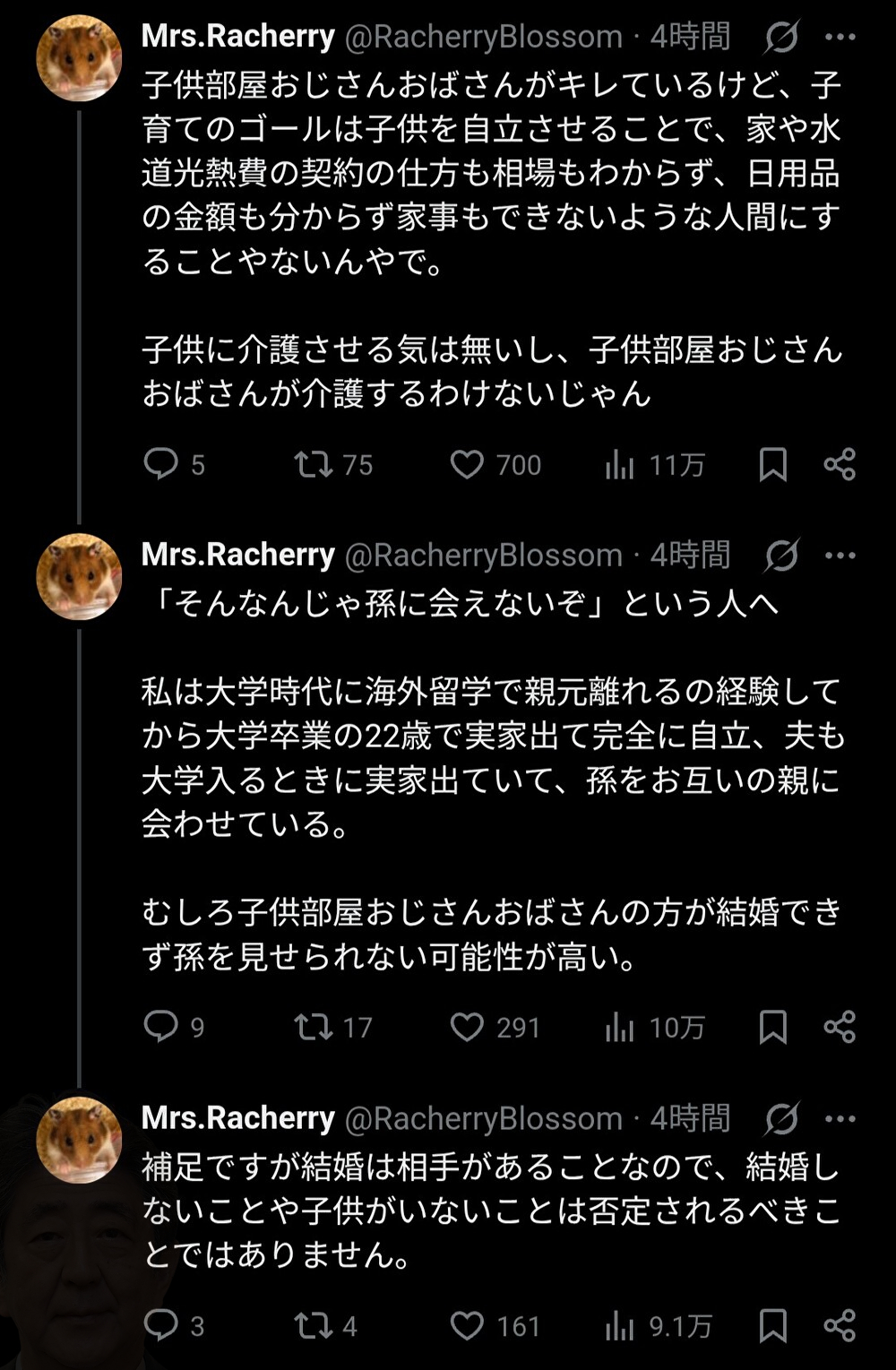This screenshot has width=896, height=1370.
Task: Open Mrs.Racherry's profile from the first tweet's avatar
Action: coord(79,57)
